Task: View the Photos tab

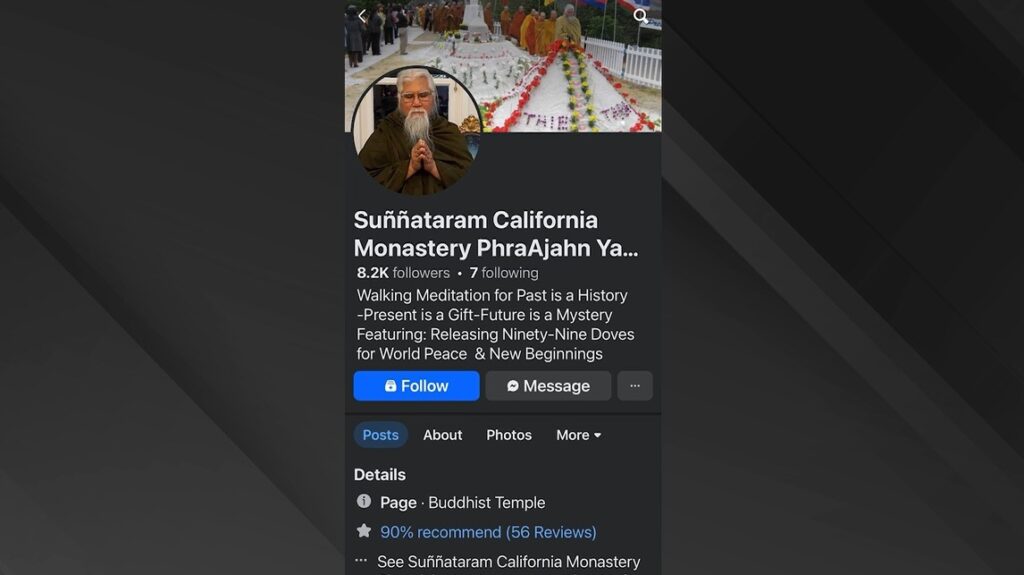Action: [x=509, y=435]
